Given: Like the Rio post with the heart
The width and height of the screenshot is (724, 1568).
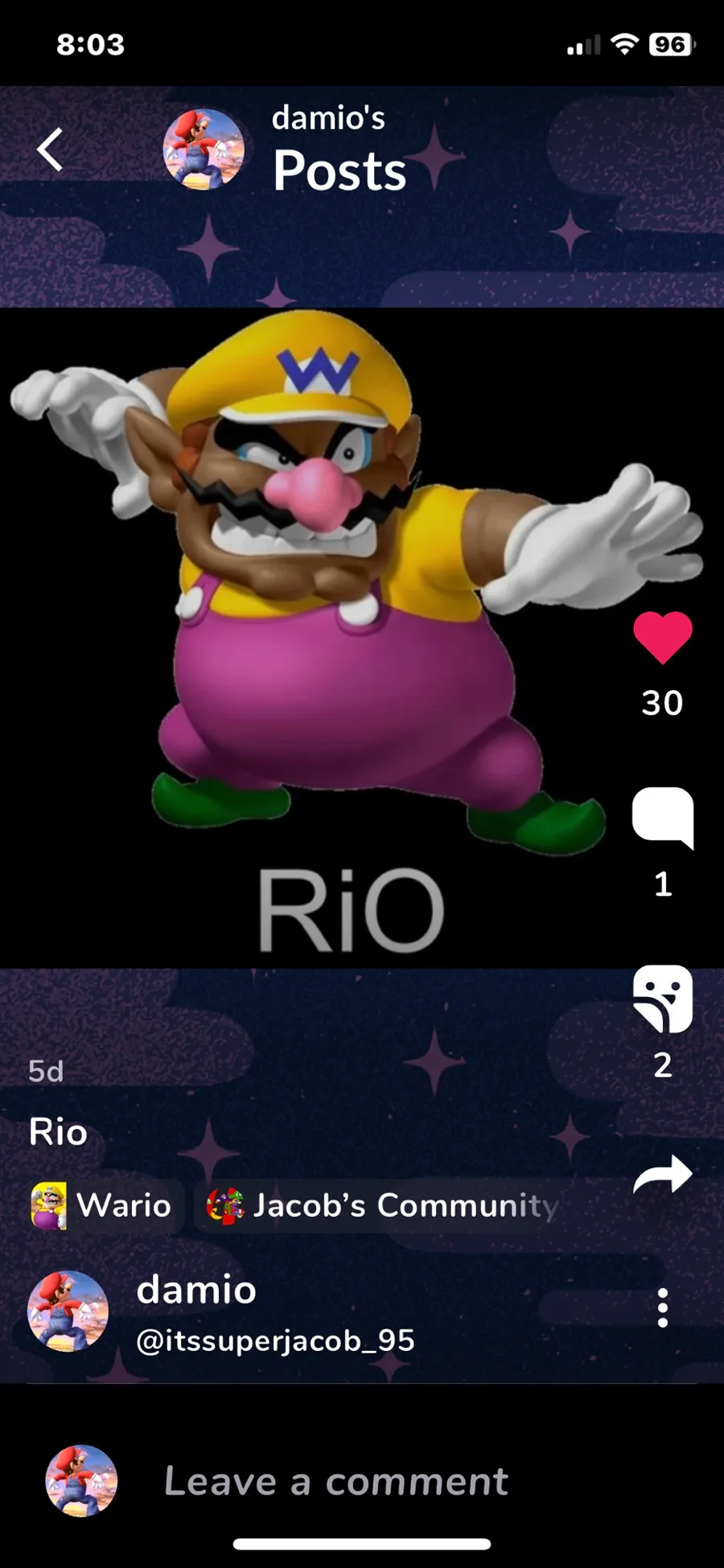Looking at the screenshot, I should pyautogui.click(x=662, y=637).
